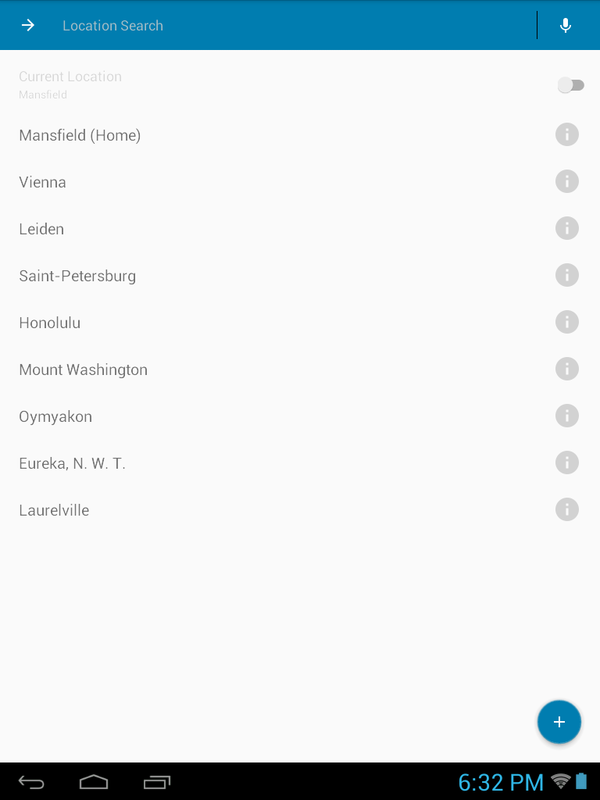Open Eureka, N. W. T. location
600x800 pixels.
72,464
